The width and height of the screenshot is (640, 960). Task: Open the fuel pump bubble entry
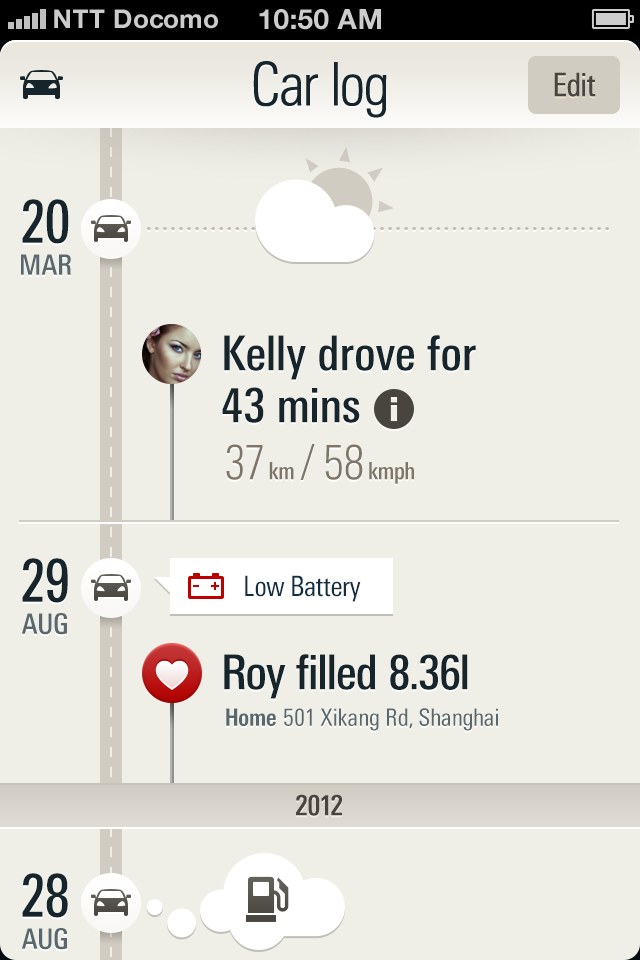pyautogui.click(x=267, y=898)
